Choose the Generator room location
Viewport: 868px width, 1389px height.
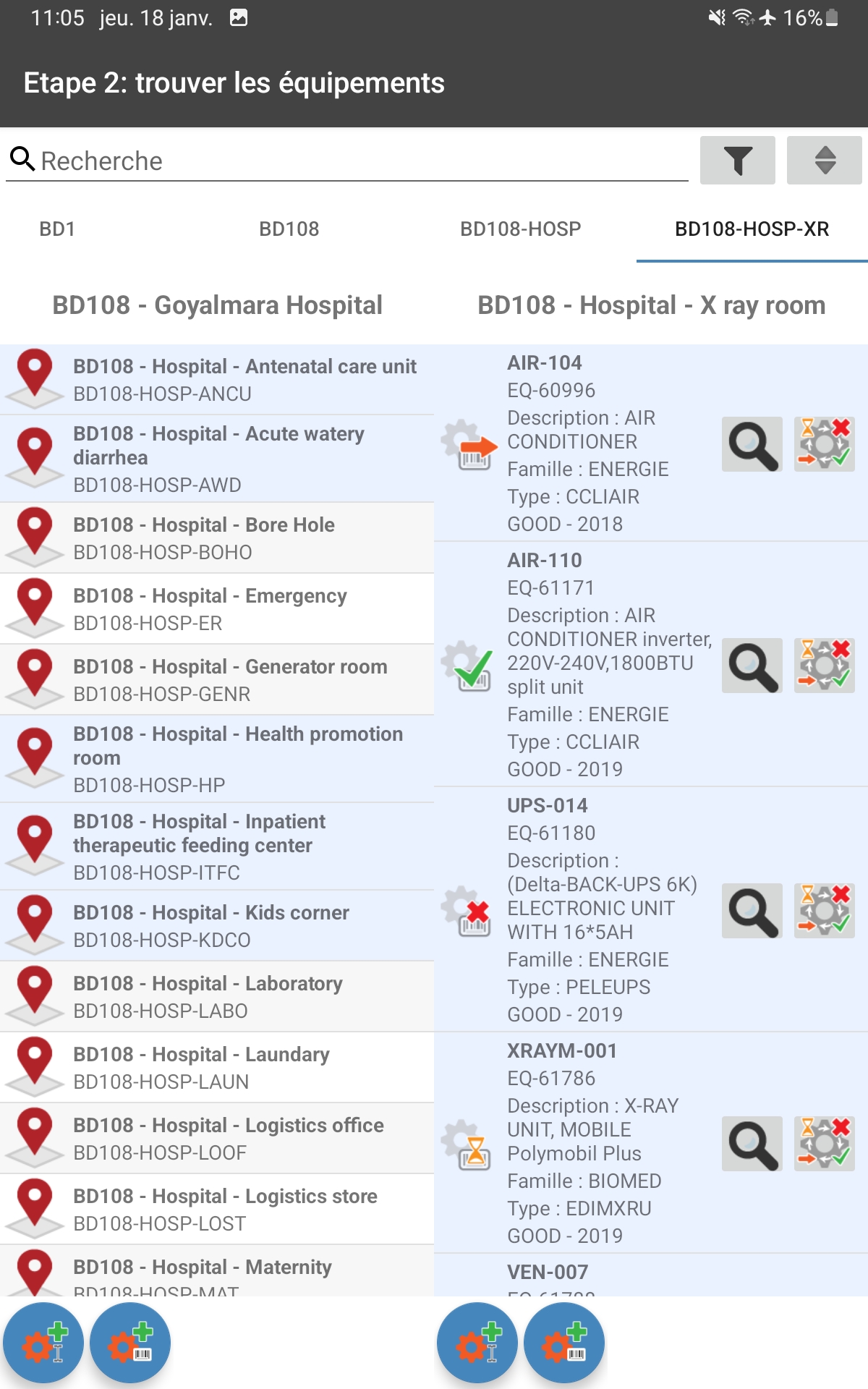point(217,680)
